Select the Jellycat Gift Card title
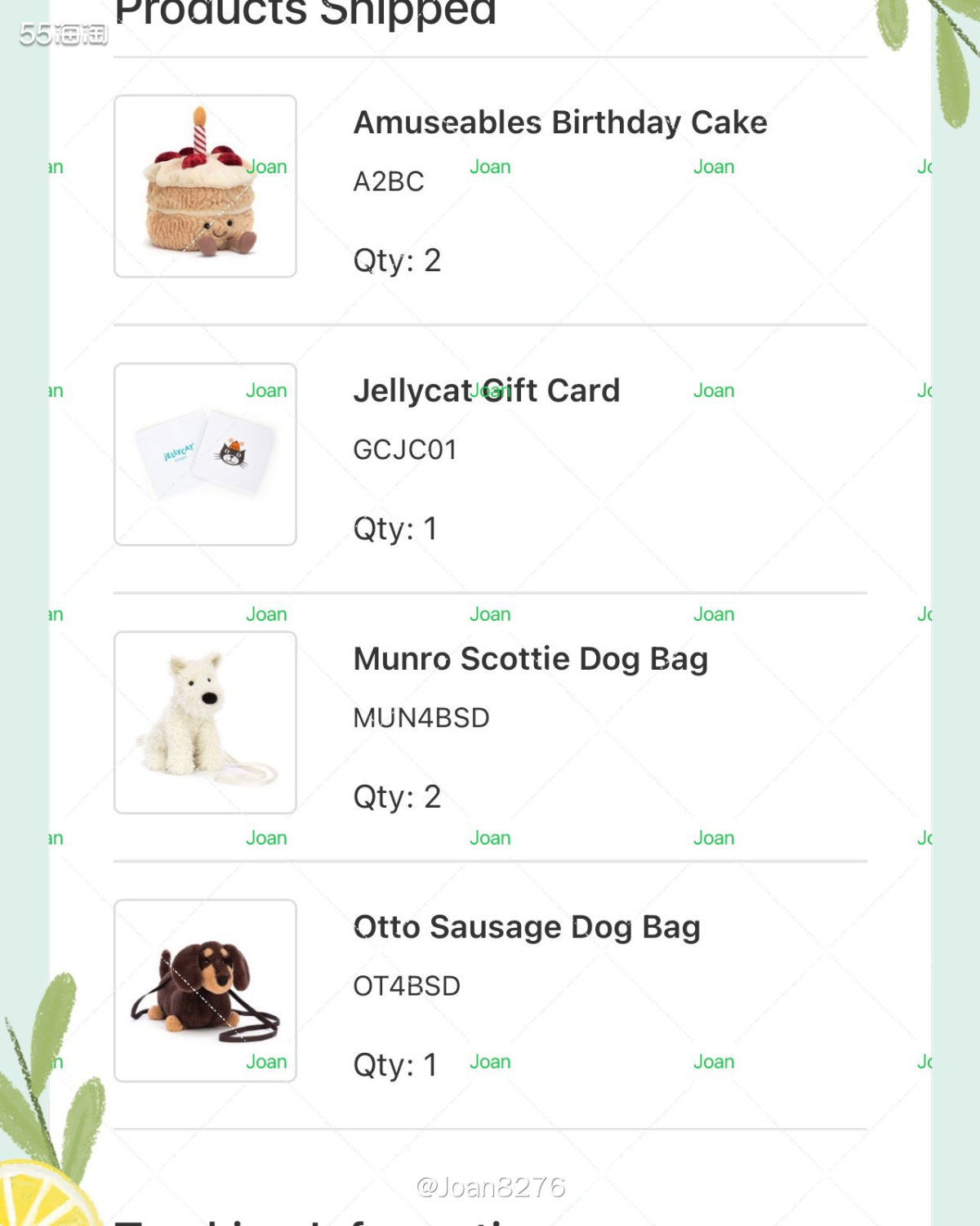Viewport: 980px width, 1226px height. tap(486, 390)
